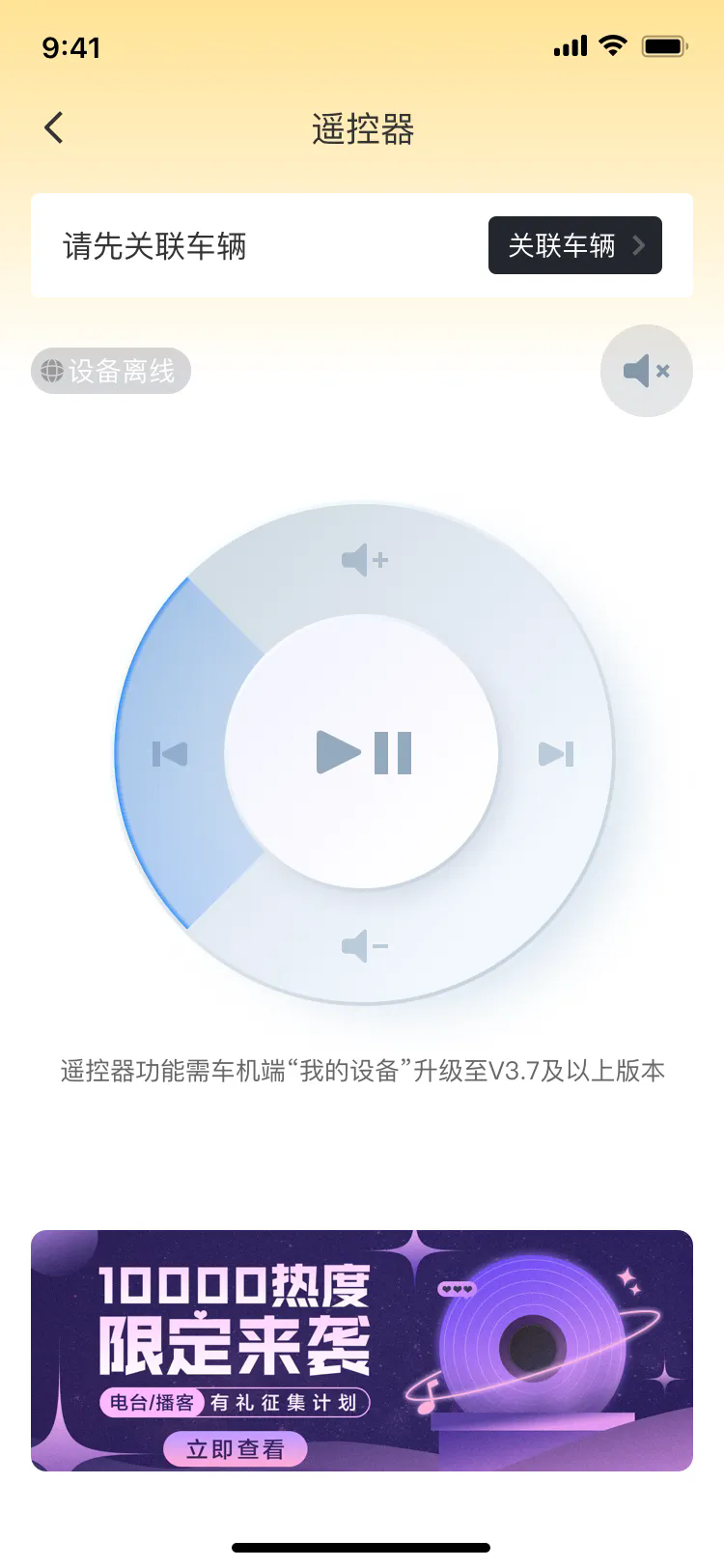Decrease volume on the remote dial
The width and height of the screenshot is (724, 1568).
(x=364, y=946)
